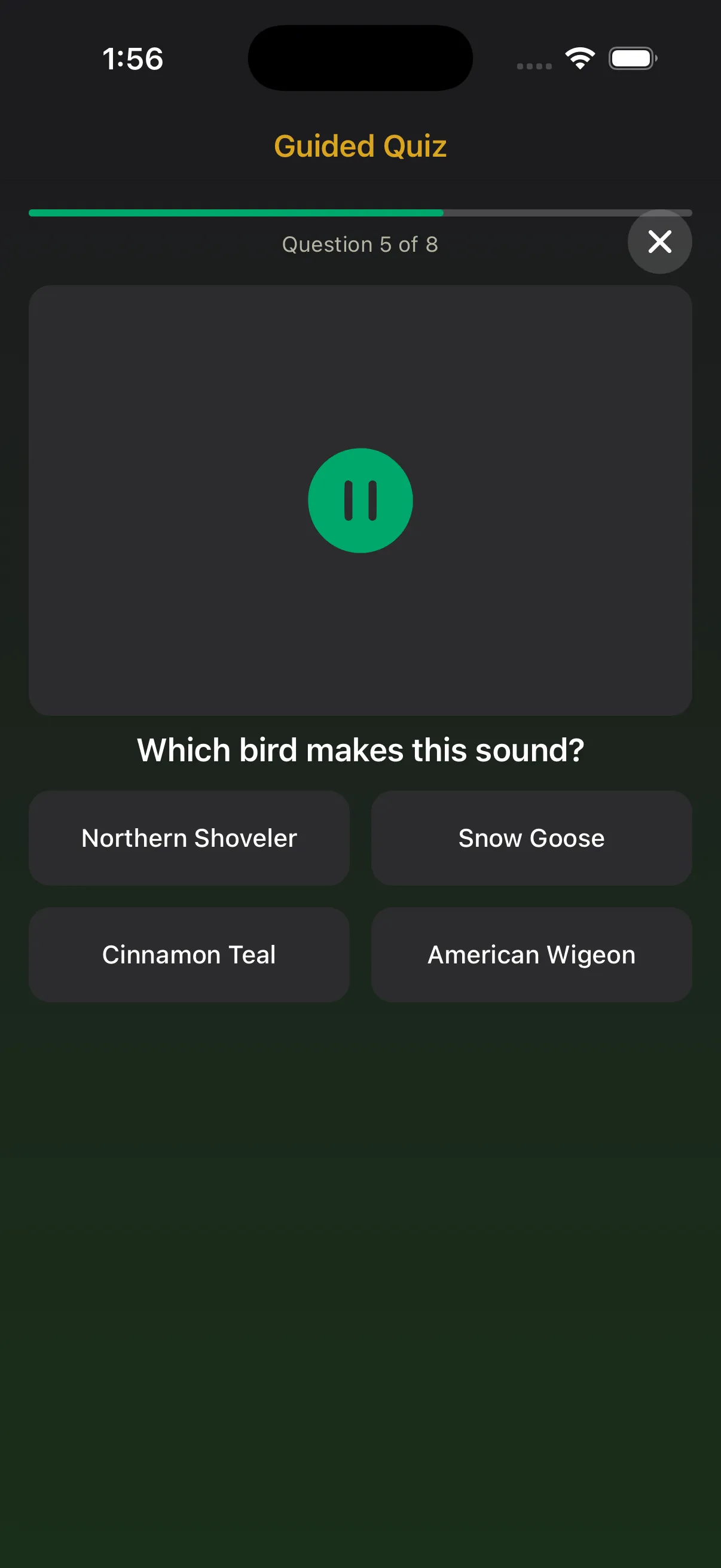Click the quiz progress bar
Image resolution: width=721 pixels, height=1568 pixels.
[x=360, y=212]
